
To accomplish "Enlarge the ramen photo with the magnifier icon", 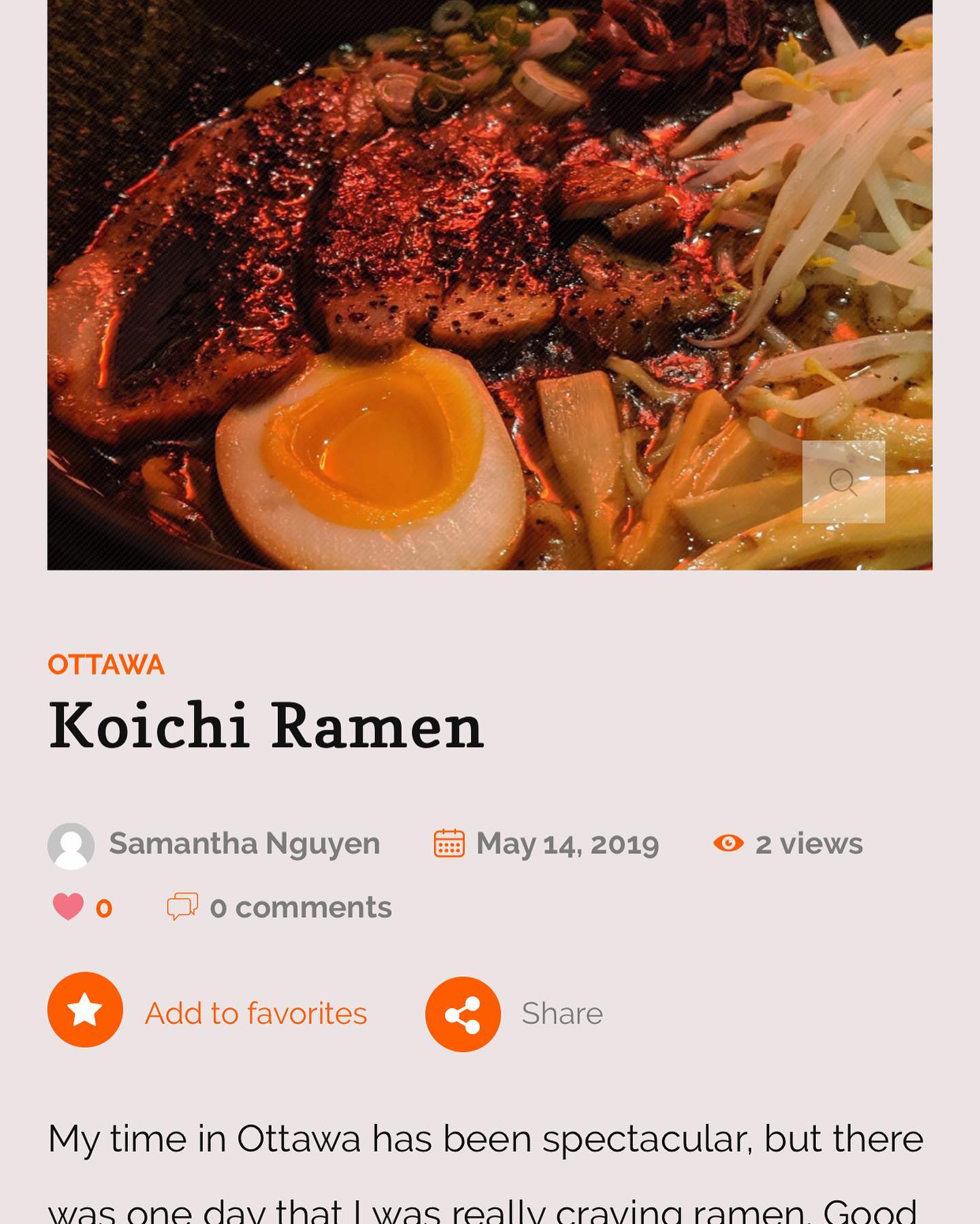I will pyautogui.click(x=843, y=482).
